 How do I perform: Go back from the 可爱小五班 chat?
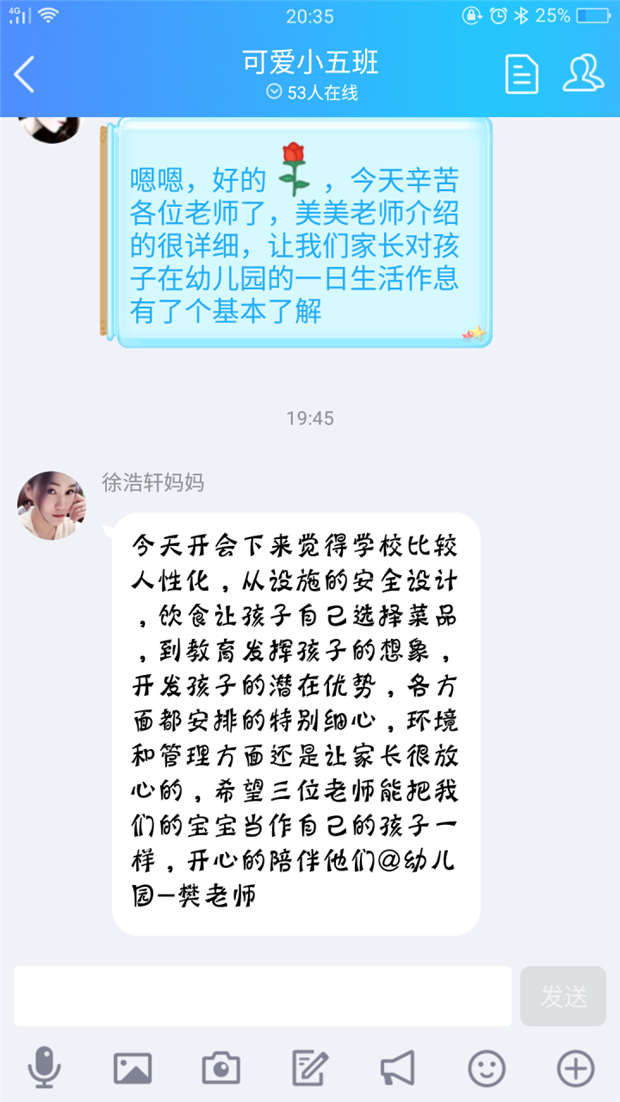25,74
